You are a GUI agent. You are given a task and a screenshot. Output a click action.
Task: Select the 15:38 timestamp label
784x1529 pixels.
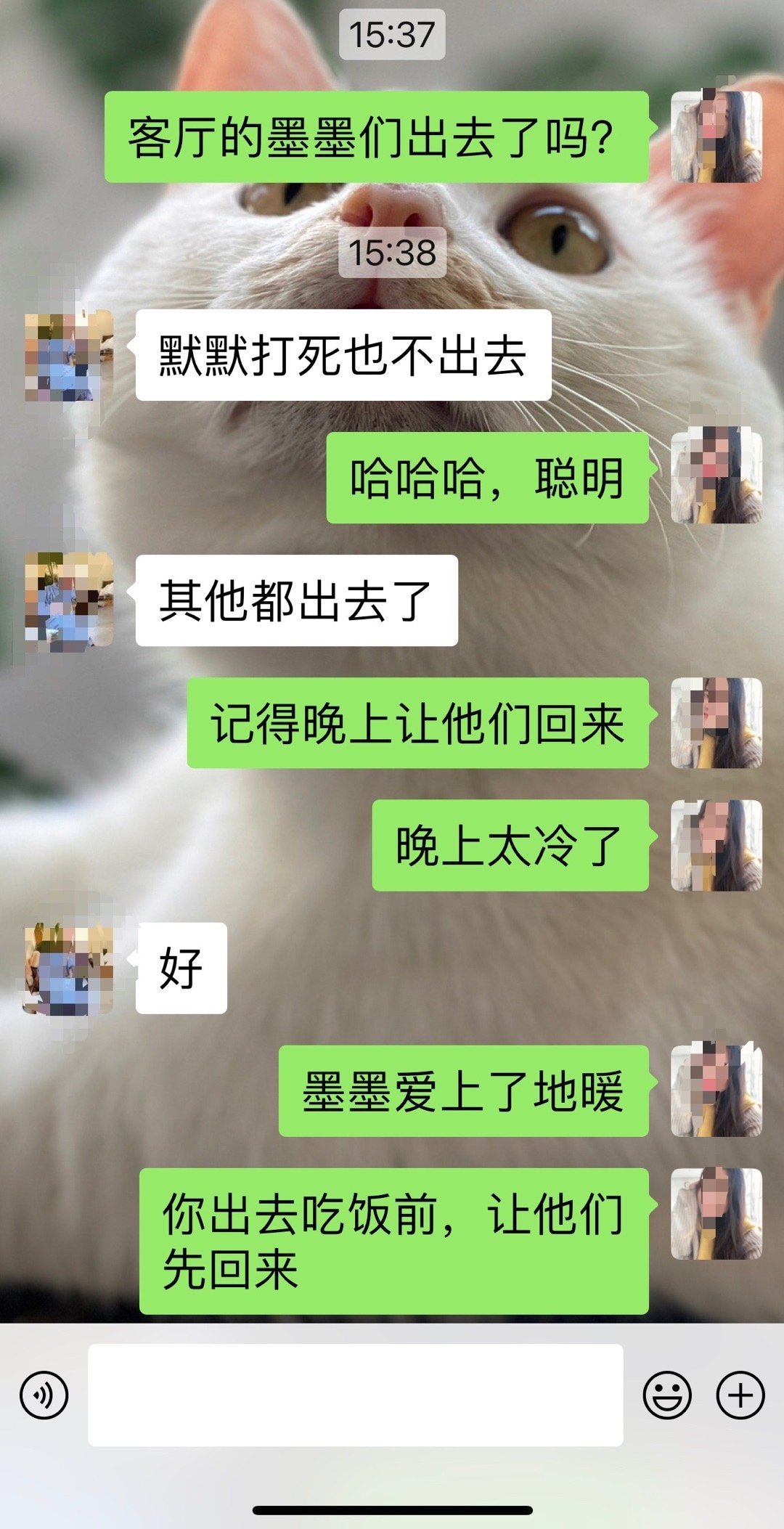(x=392, y=253)
